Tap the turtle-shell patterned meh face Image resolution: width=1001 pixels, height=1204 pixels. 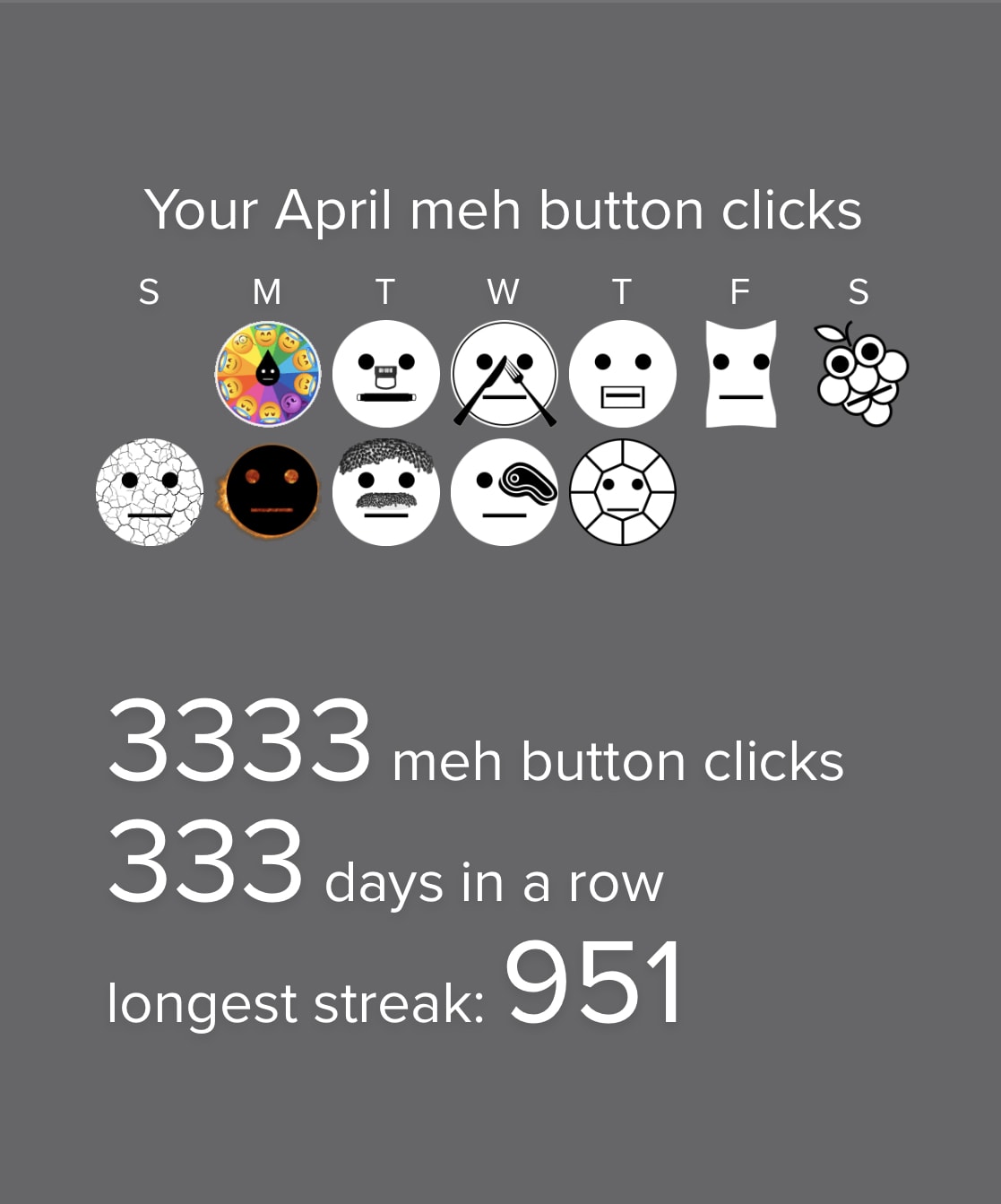tap(623, 492)
